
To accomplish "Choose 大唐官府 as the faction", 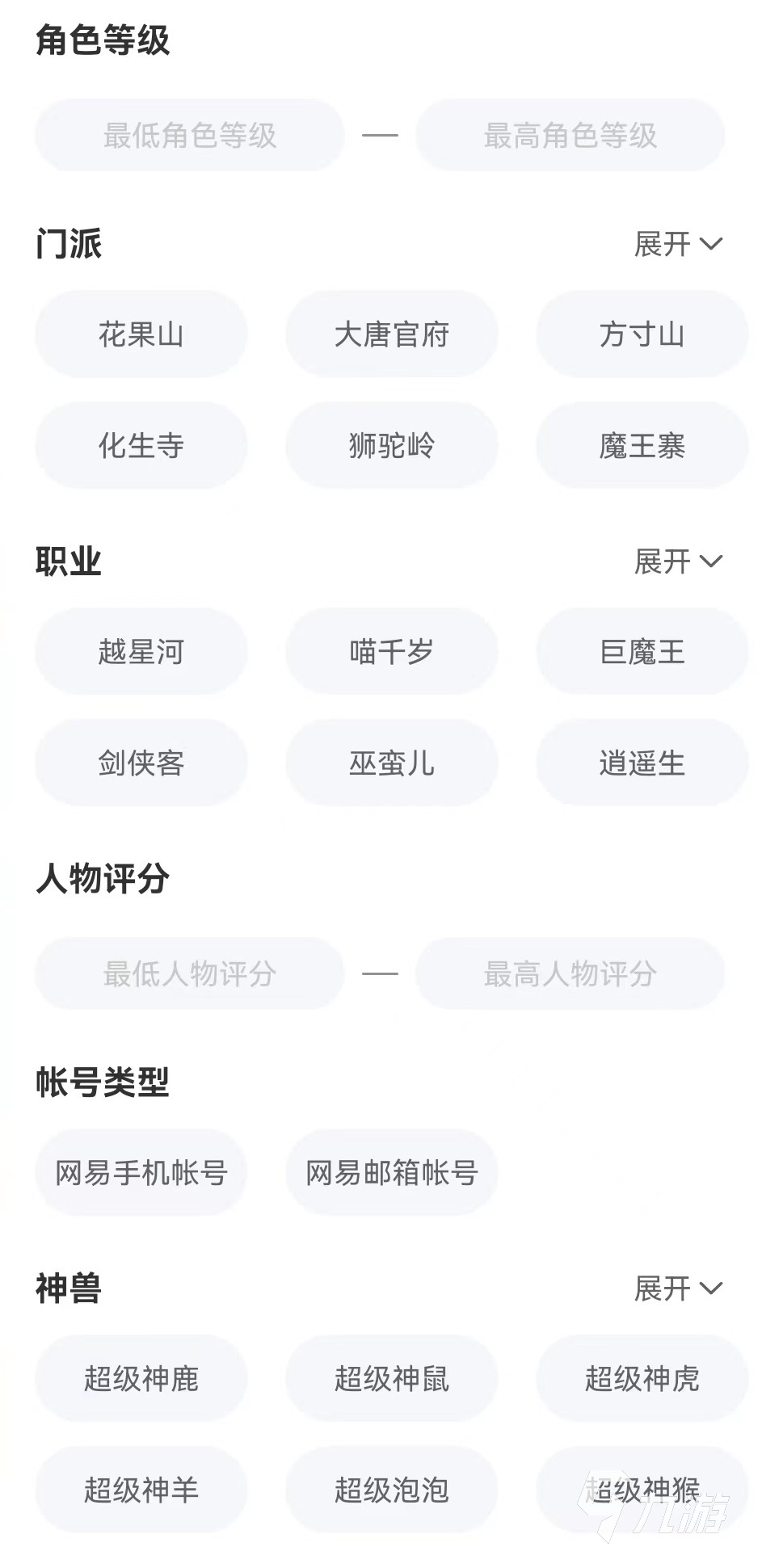I will pos(391,334).
